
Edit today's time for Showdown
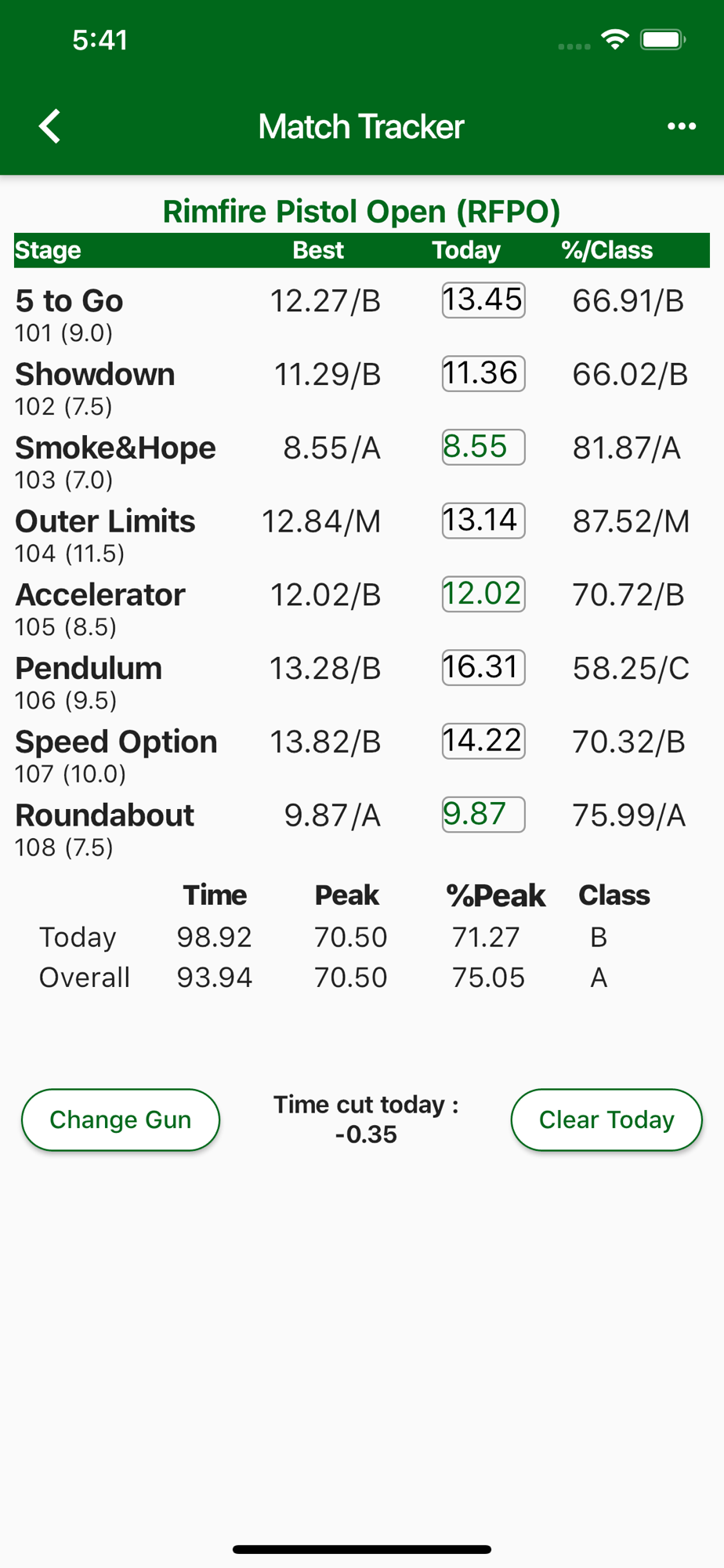pyautogui.click(x=483, y=374)
